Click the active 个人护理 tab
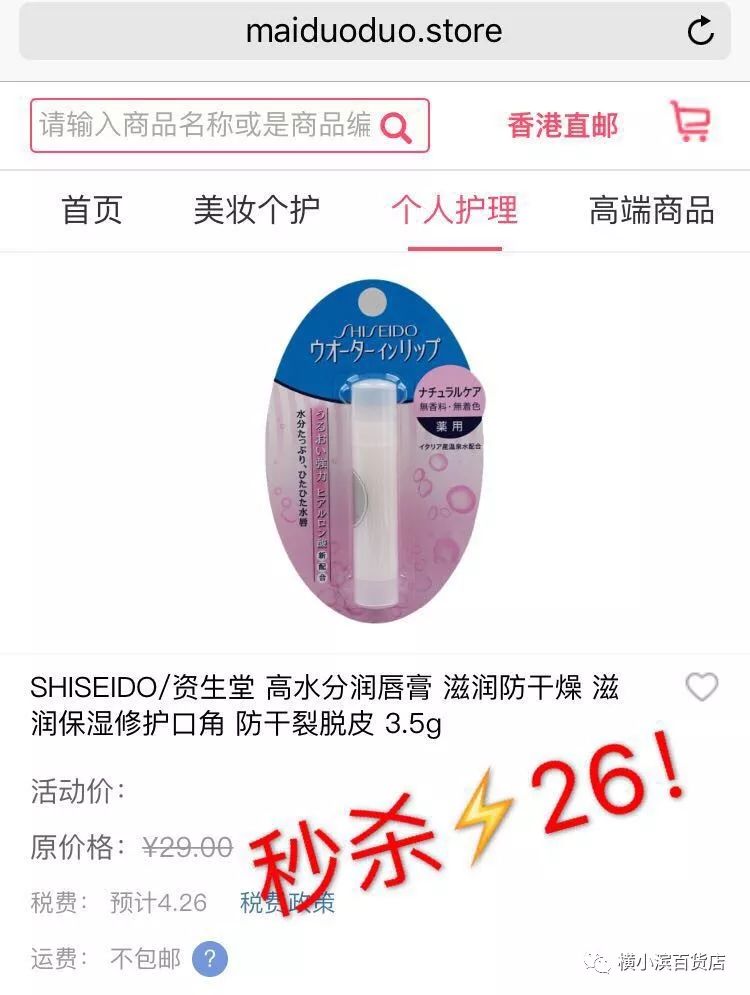750x995 pixels. click(x=455, y=210)
